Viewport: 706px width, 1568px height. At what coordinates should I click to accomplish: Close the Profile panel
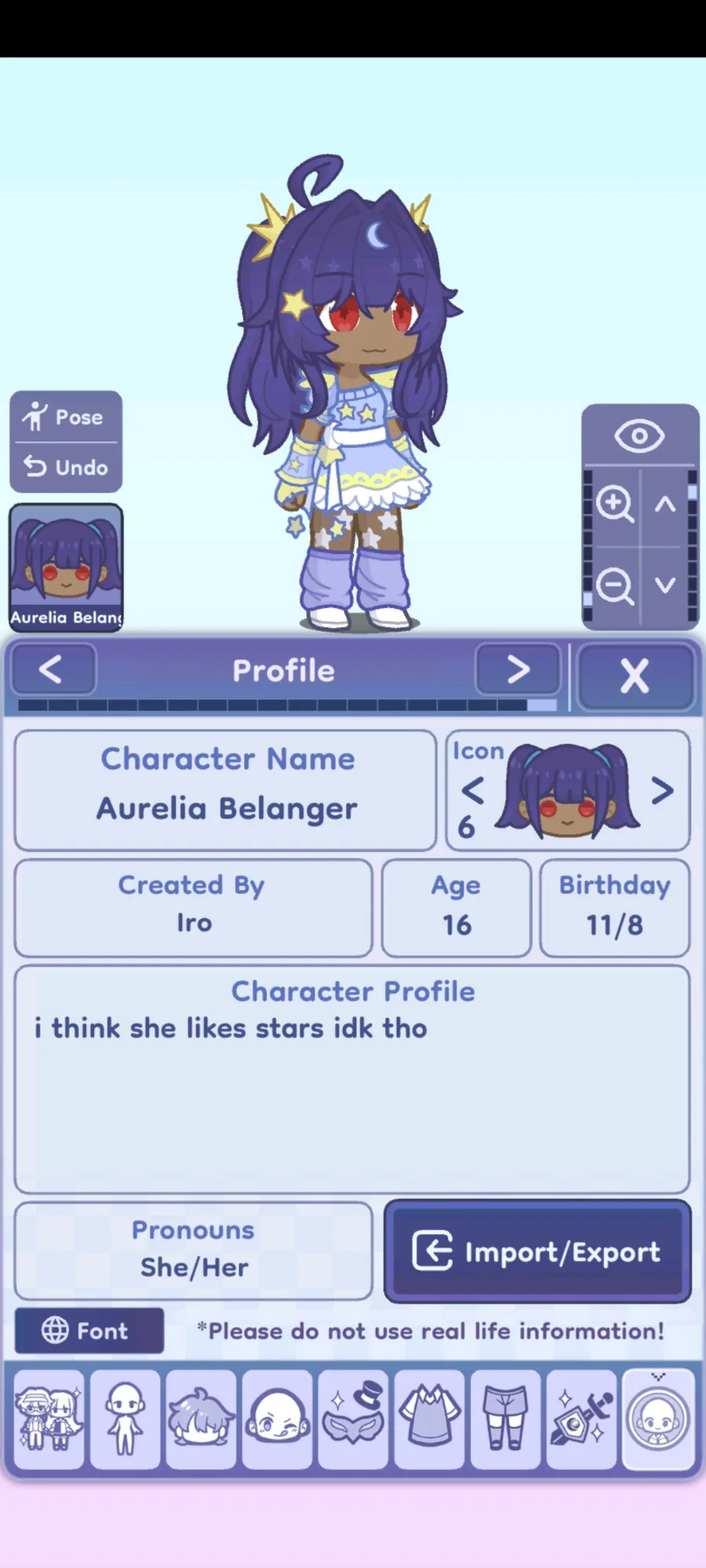[635, 676]
